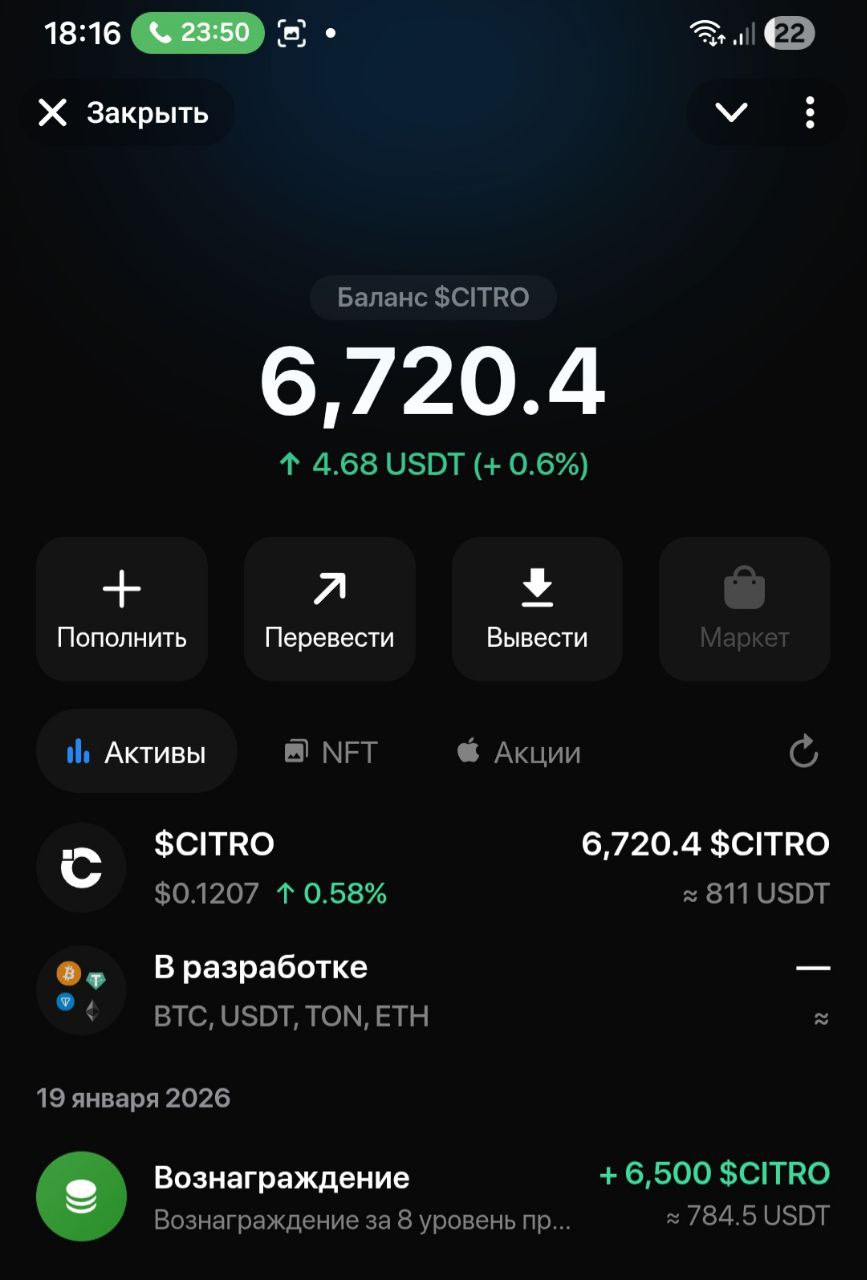Open the three-dot overflow menu
The image size is (867, 1280).
(x=809, y=112)
